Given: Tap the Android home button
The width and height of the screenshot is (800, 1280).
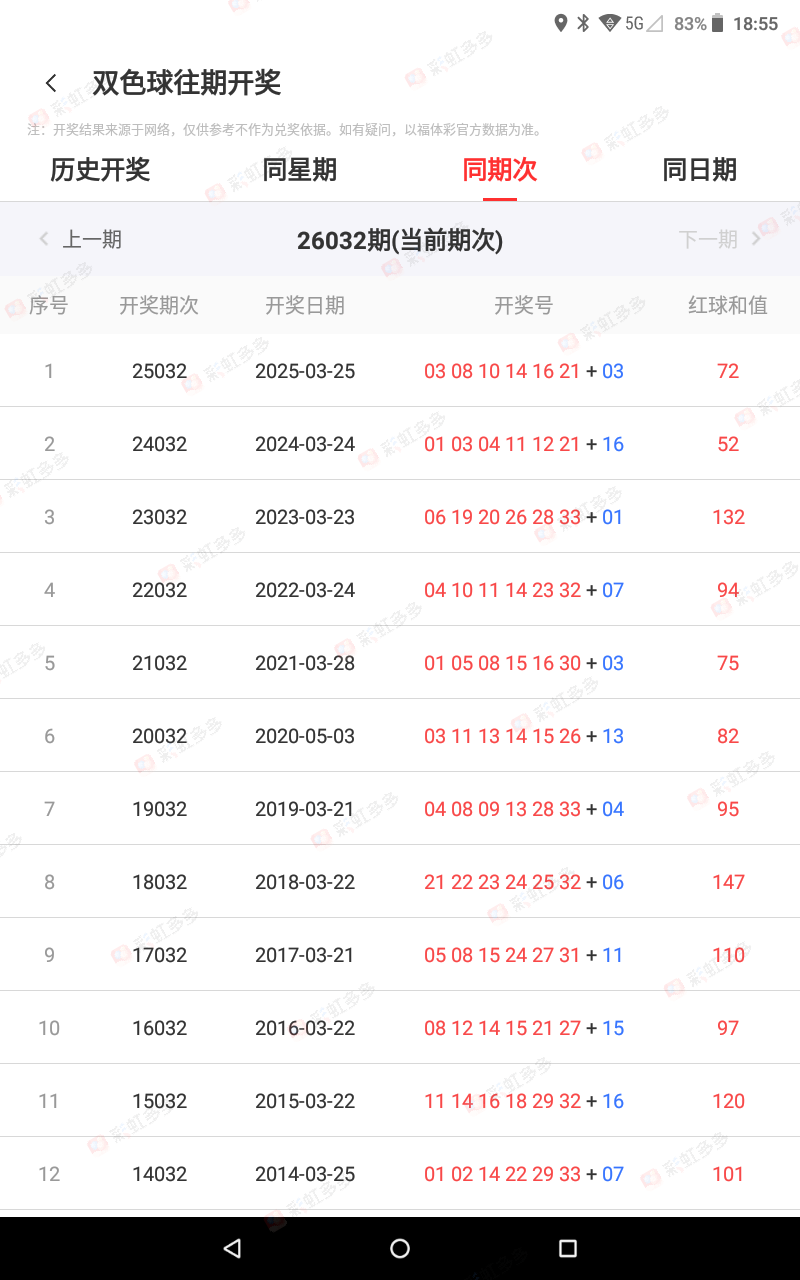Looking at the screenshot, I should pos(400,1248).
